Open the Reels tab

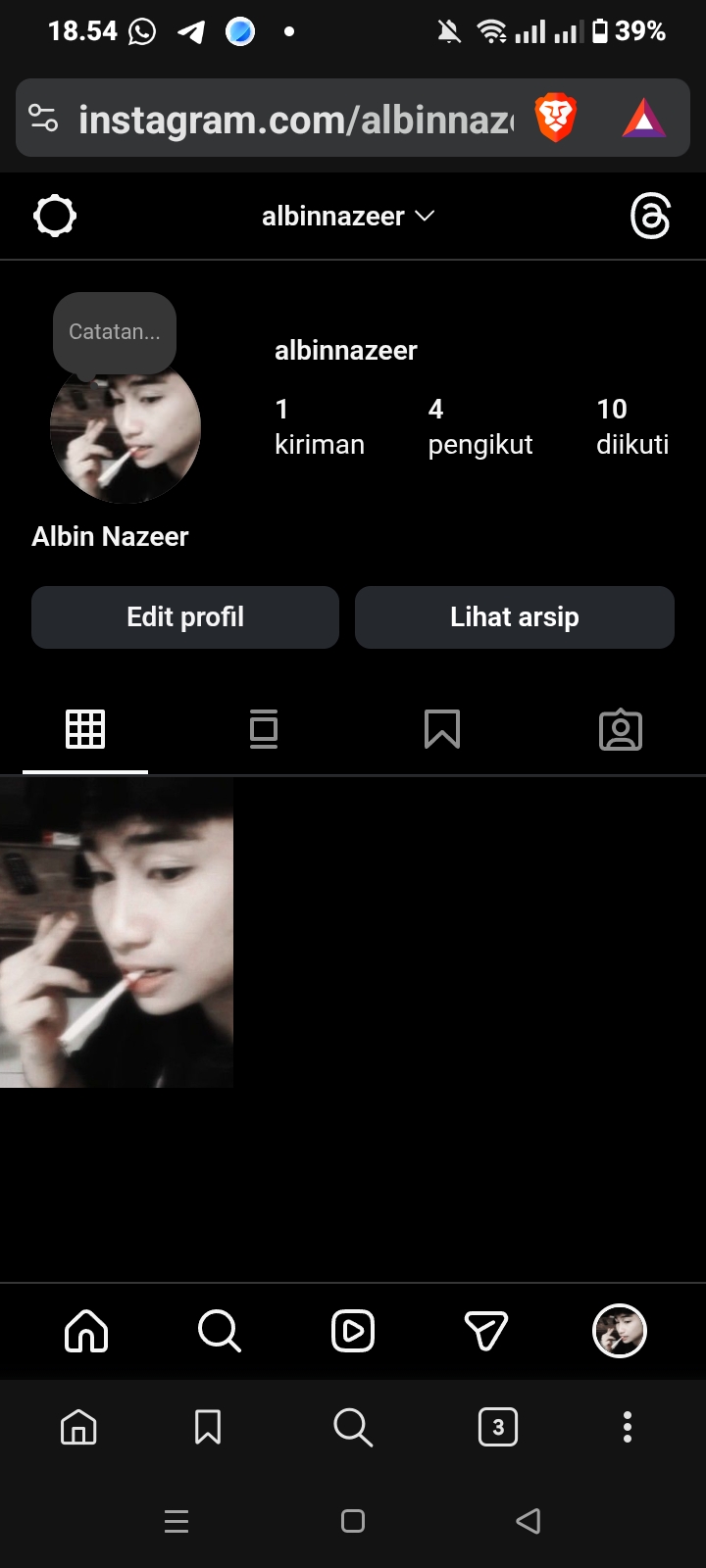click(x=353, y=1331)
